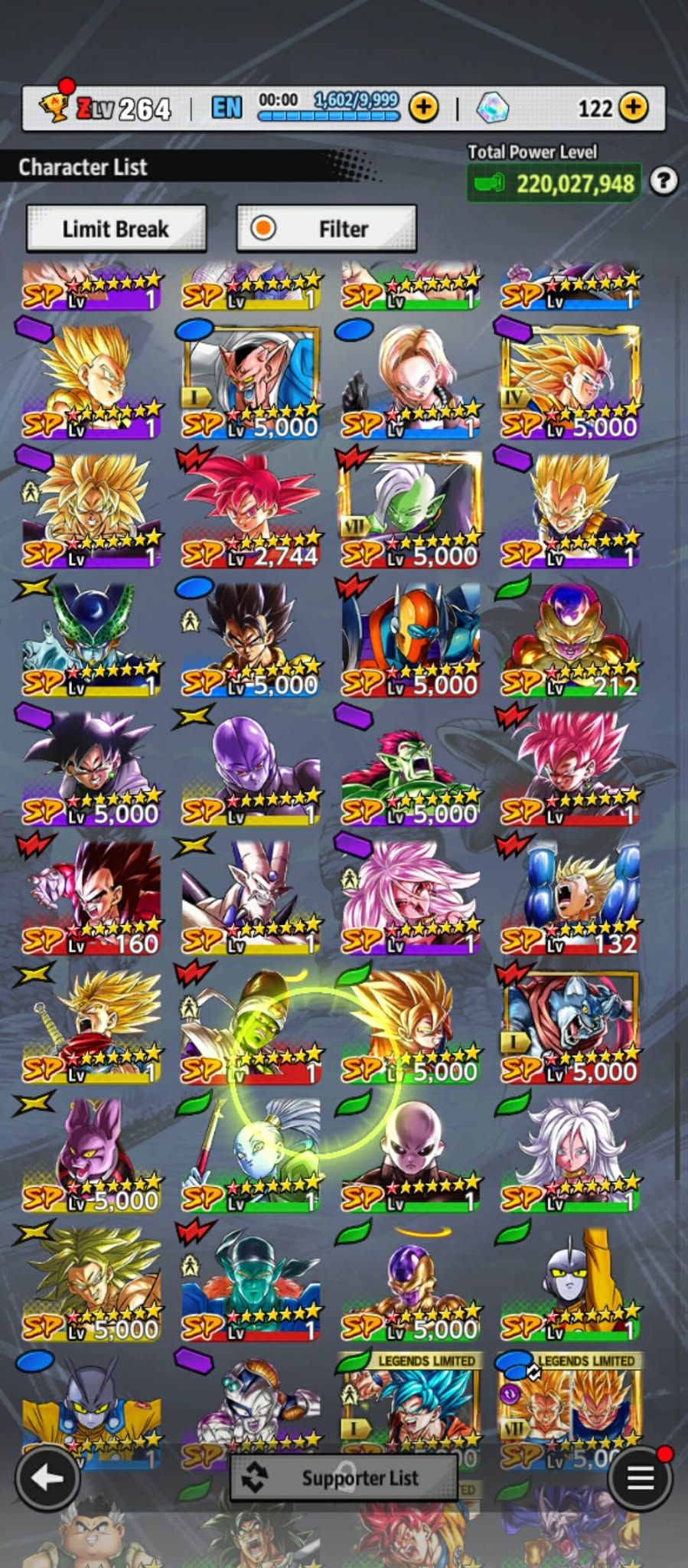Open the hamburger menu button

pyautogui.click(x=640, y=1478)
